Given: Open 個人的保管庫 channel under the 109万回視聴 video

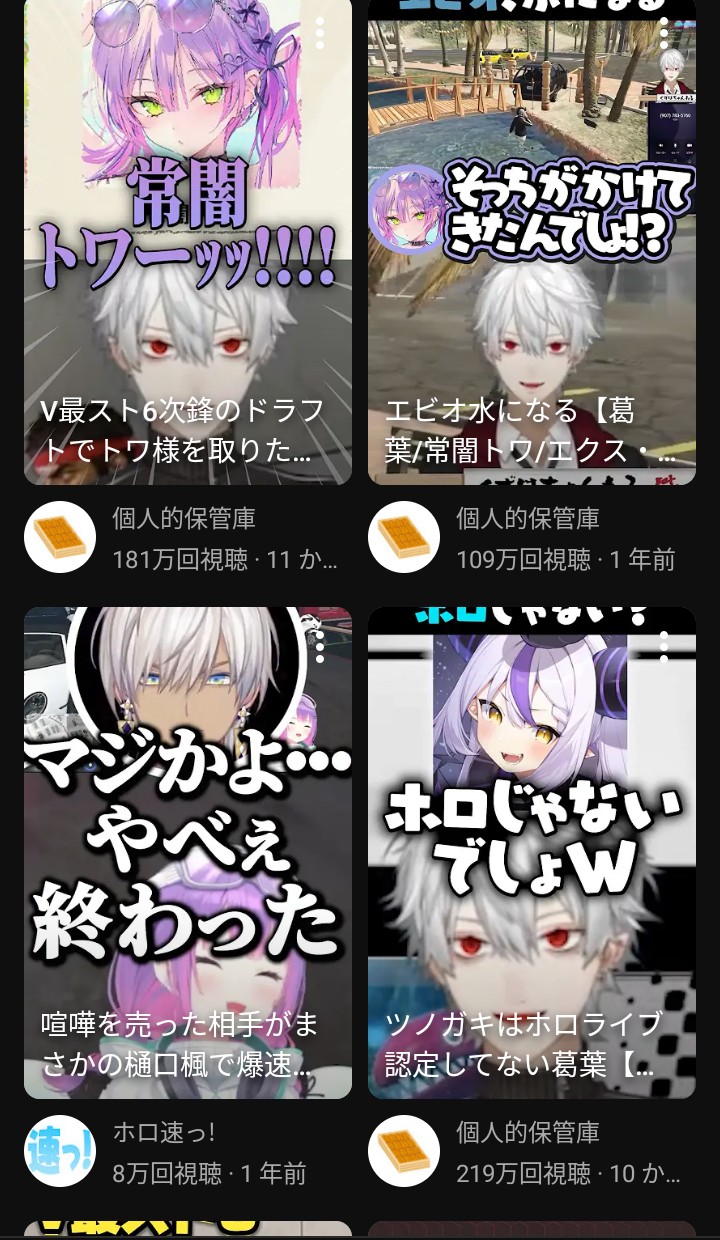Looking at the screenshot, I should (x=404, y=537).
